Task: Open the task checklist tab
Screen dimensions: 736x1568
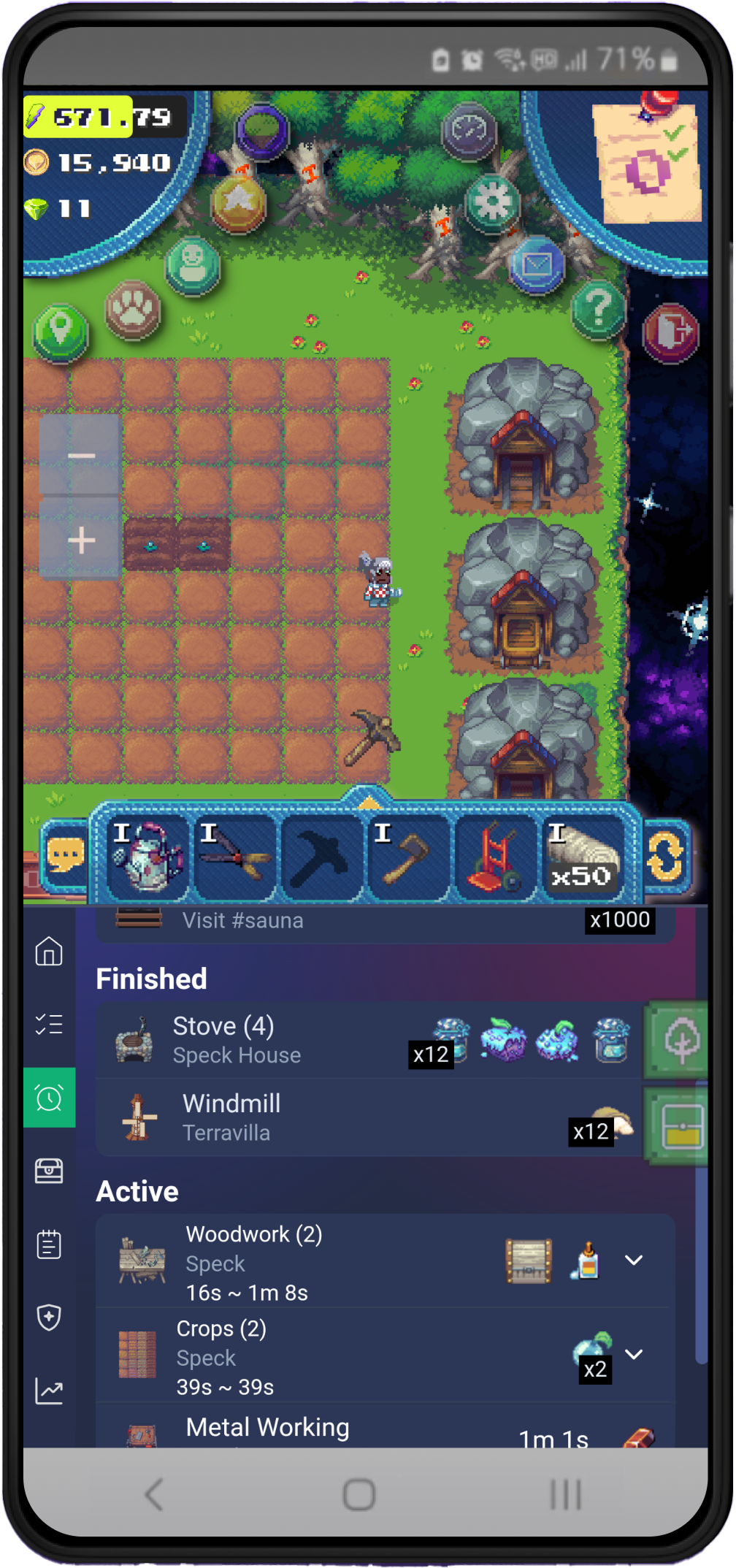Action: 49,1024
